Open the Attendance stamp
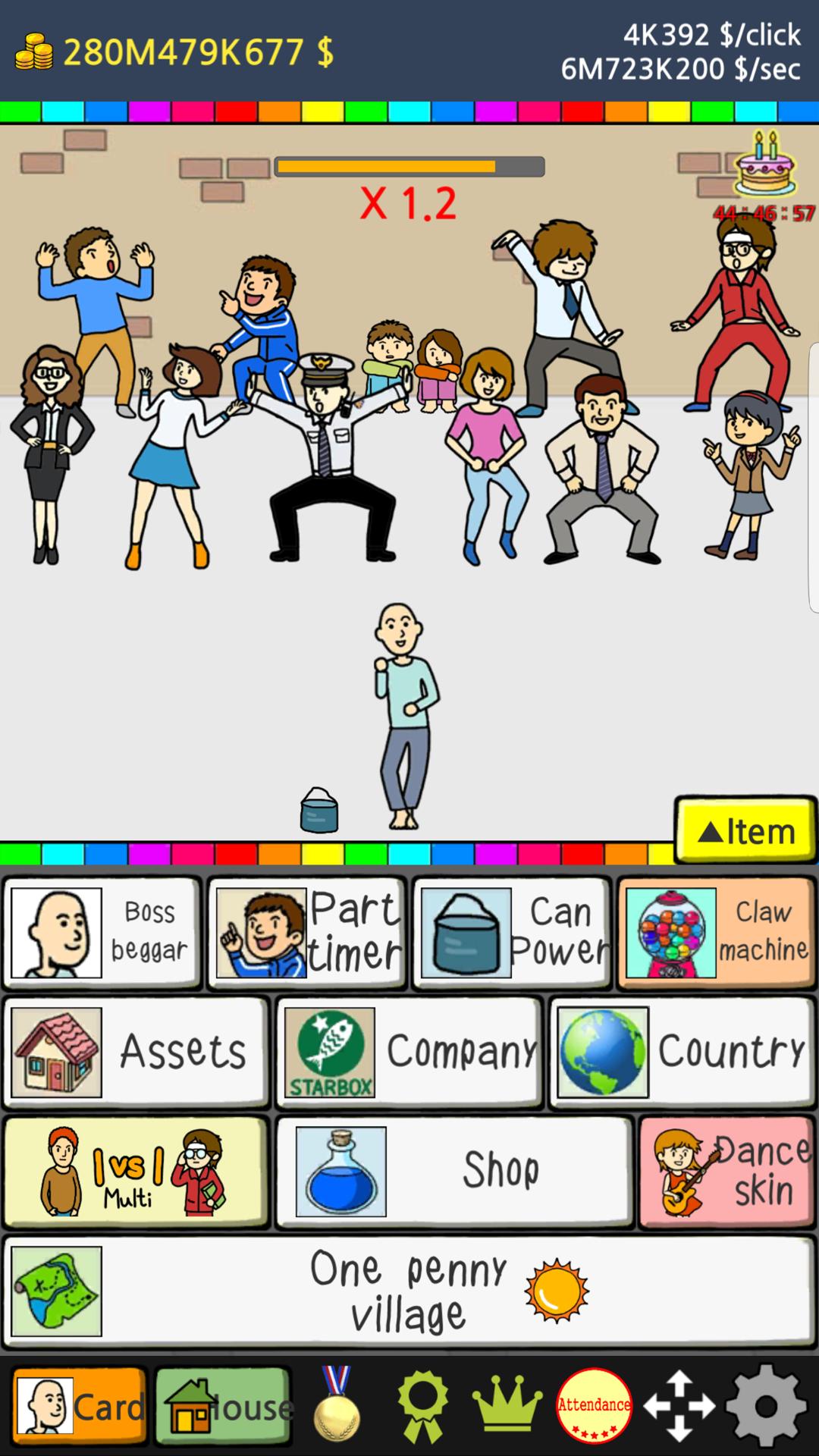819x1456 pixels. pyautogui.click(x=594, y=1405)
